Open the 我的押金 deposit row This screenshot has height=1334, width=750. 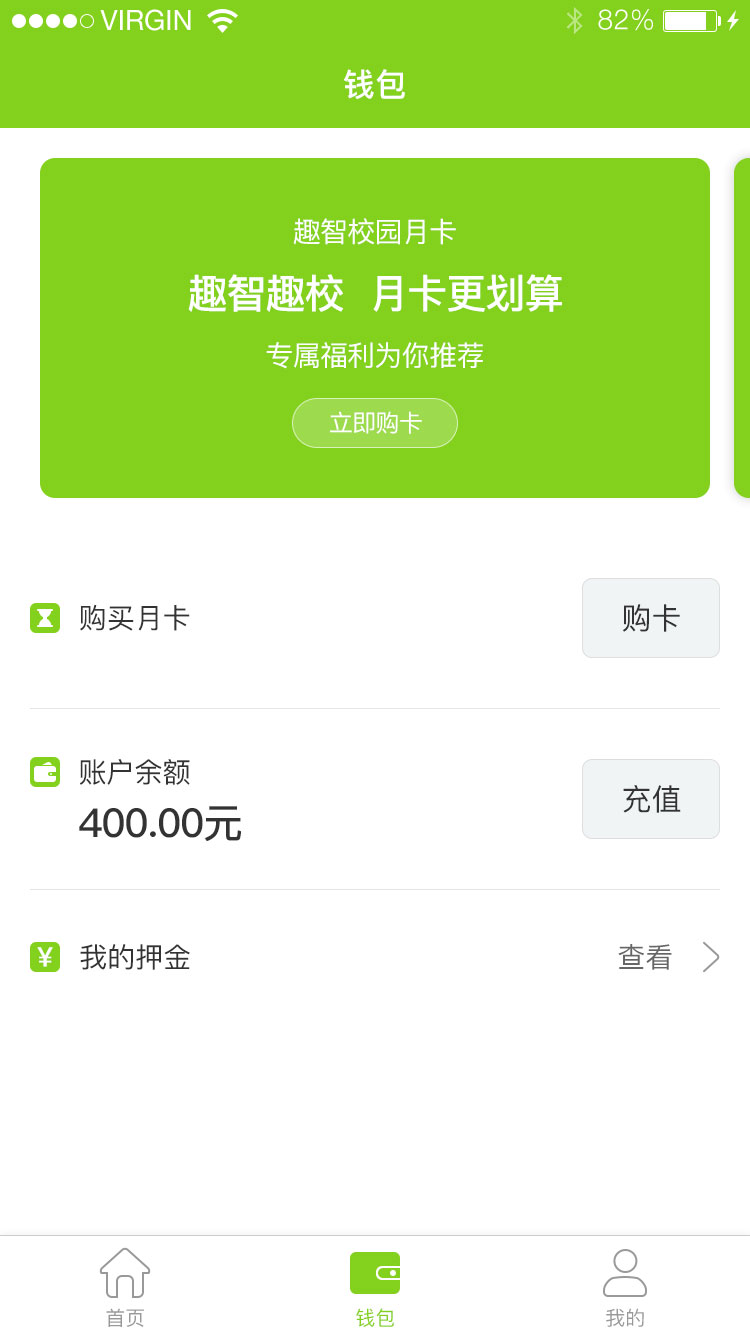click(x=375, y=957)
